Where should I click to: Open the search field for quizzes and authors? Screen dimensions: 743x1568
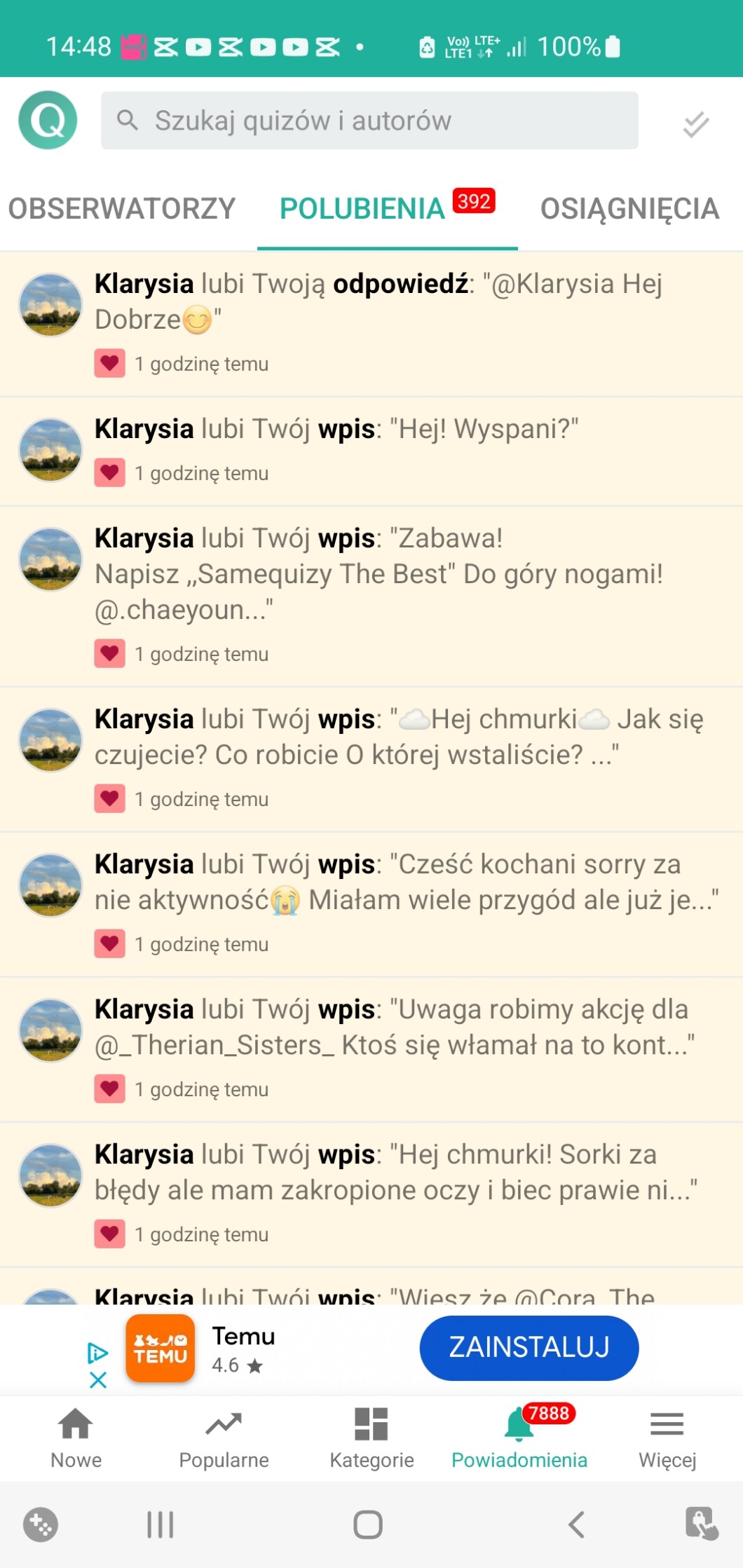[369, 121]
